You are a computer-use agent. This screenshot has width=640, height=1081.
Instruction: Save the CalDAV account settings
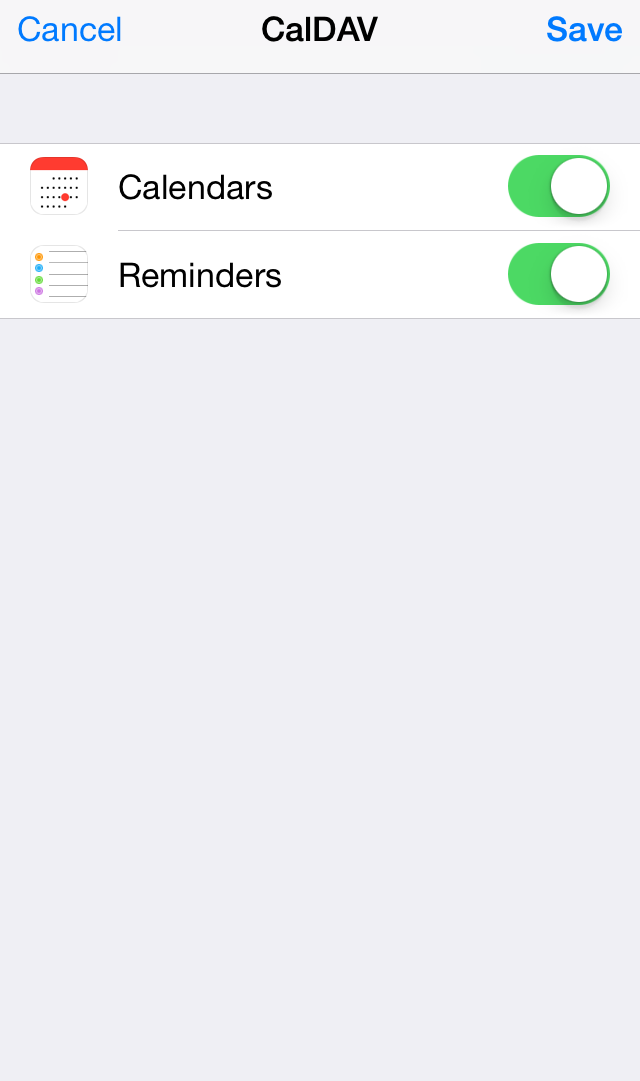(584, 30)
